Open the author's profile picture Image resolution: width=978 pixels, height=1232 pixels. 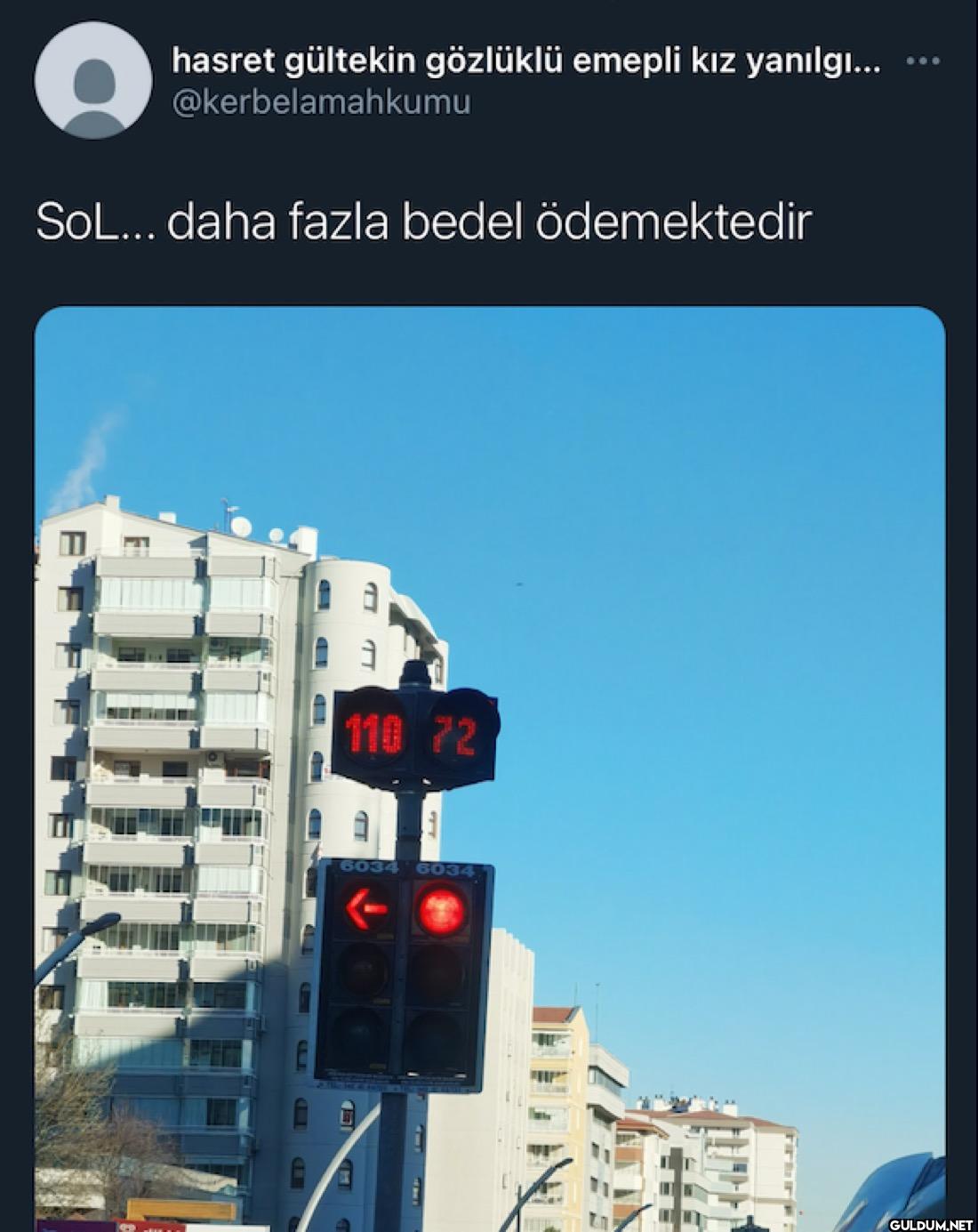tap(92, 81)
